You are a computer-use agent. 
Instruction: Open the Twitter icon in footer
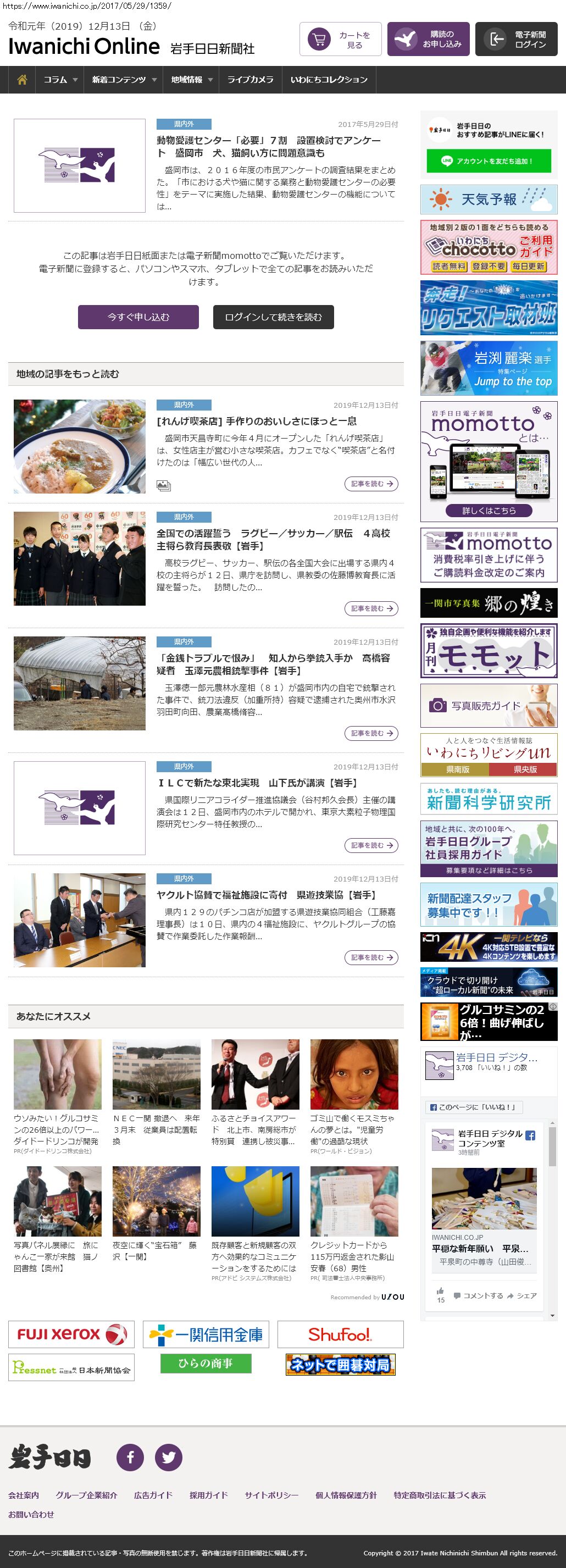click(x=169, y=1457)
